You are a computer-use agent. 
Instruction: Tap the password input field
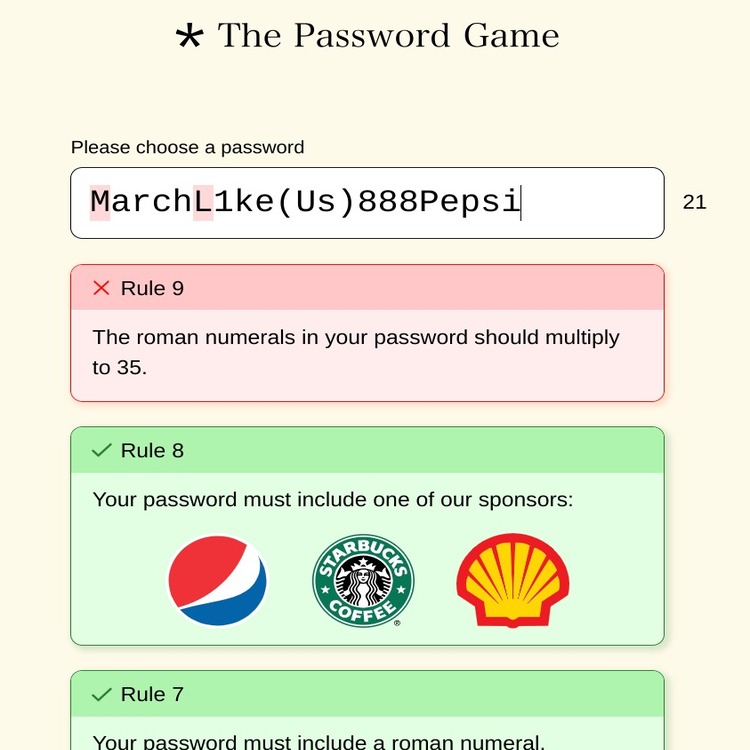(367, 203)
